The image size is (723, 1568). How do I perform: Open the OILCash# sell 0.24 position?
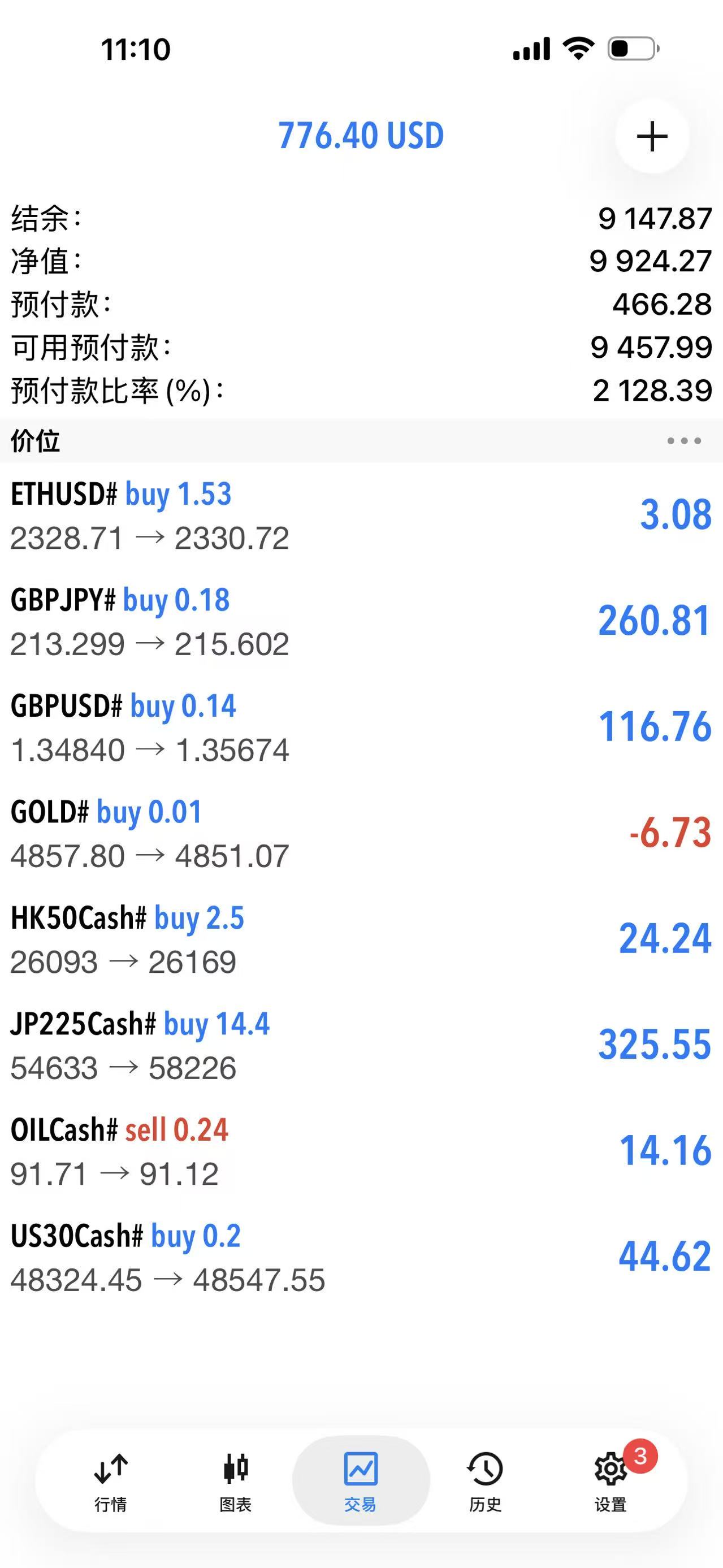point(362,1151)
